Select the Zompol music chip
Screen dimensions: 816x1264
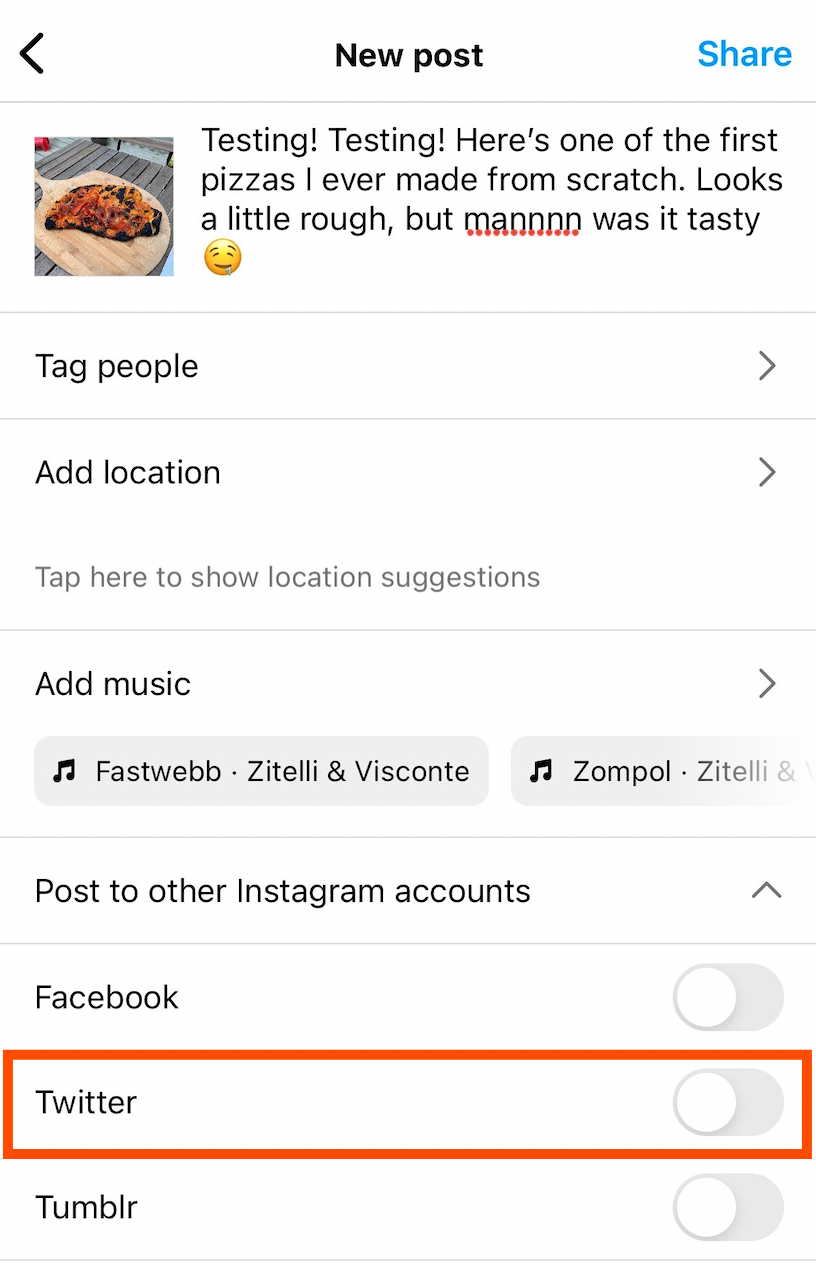662,771
